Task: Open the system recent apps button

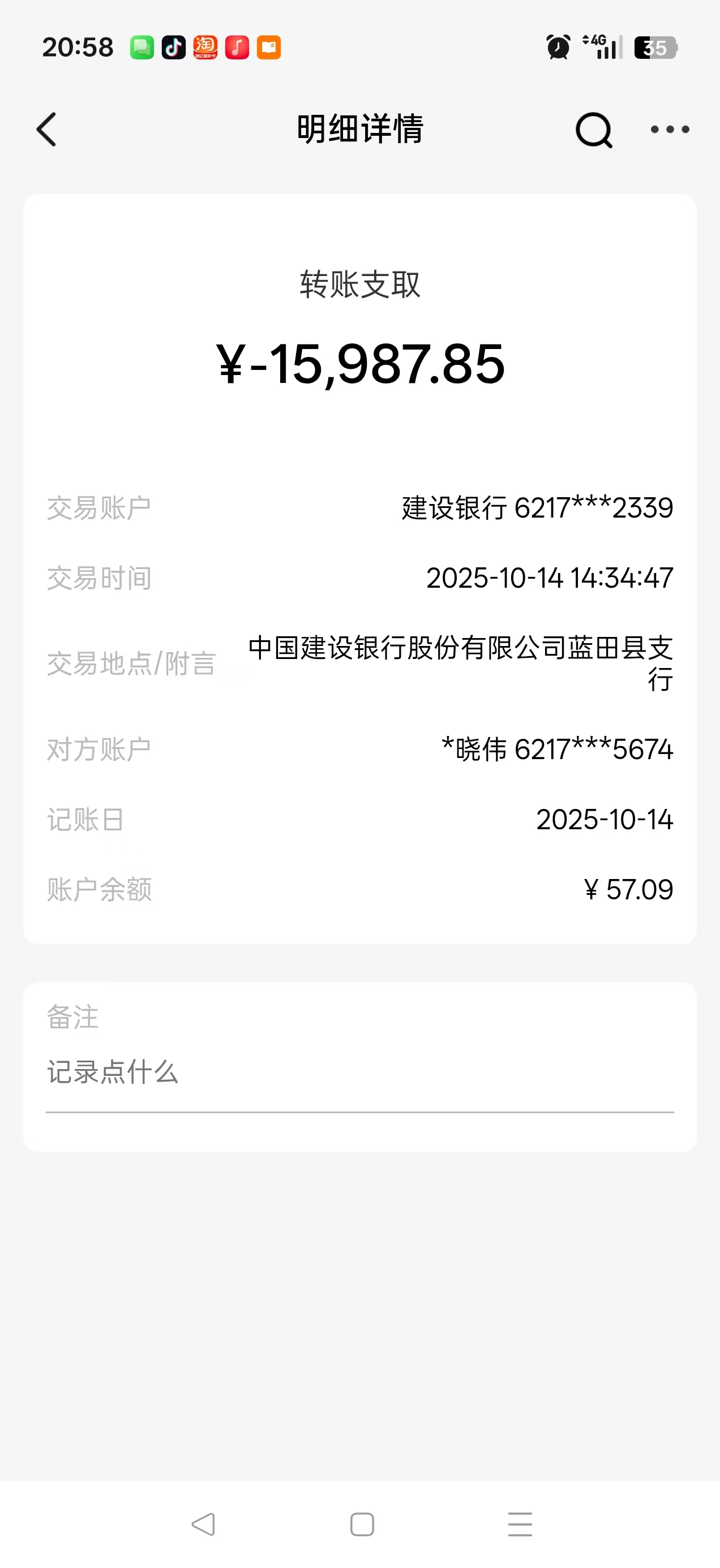Action: (x=520, y=1524)
